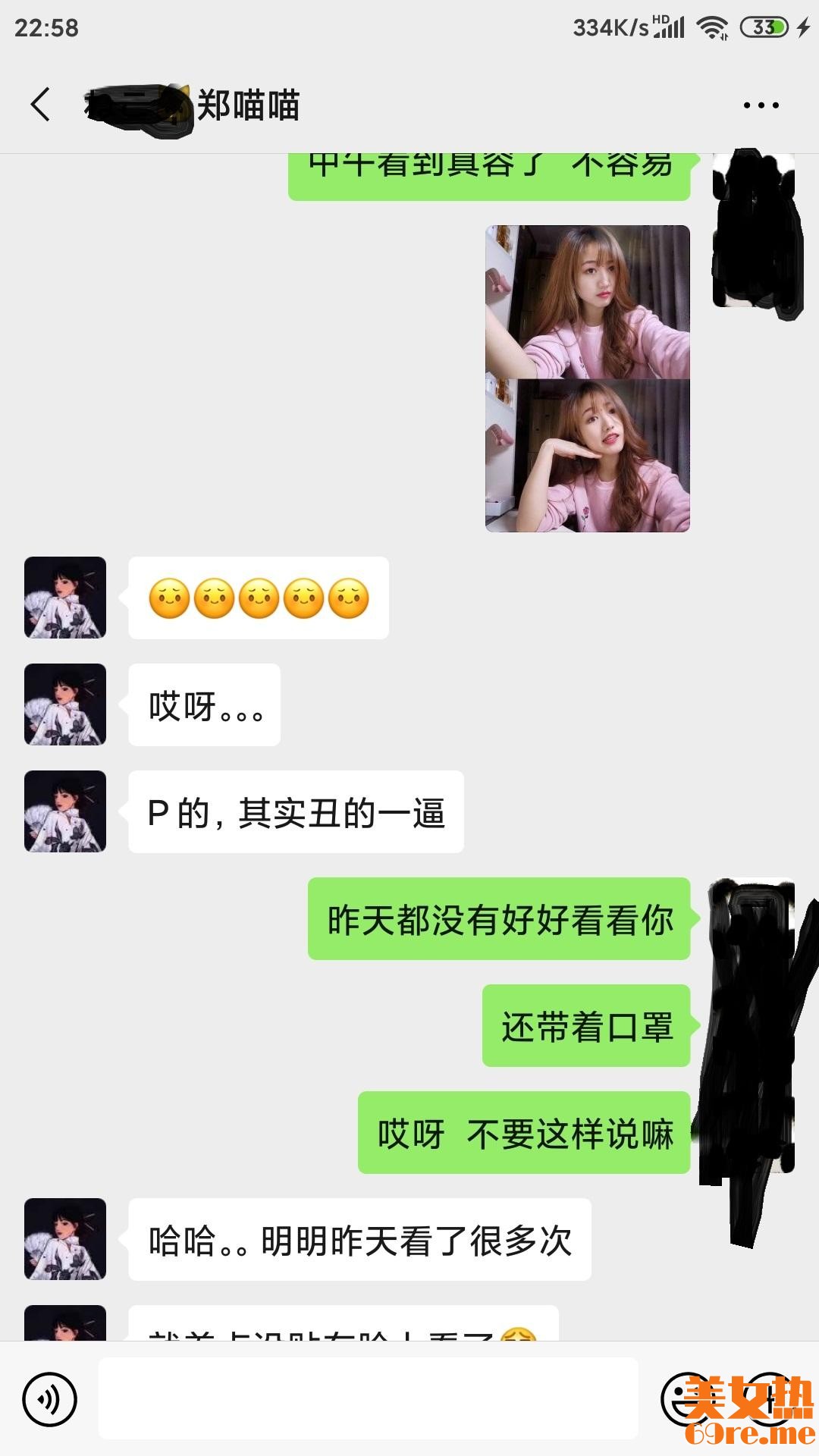Open the emoji sticker panel
This screenshot has width=819, height=1456.
[685, 1399]
